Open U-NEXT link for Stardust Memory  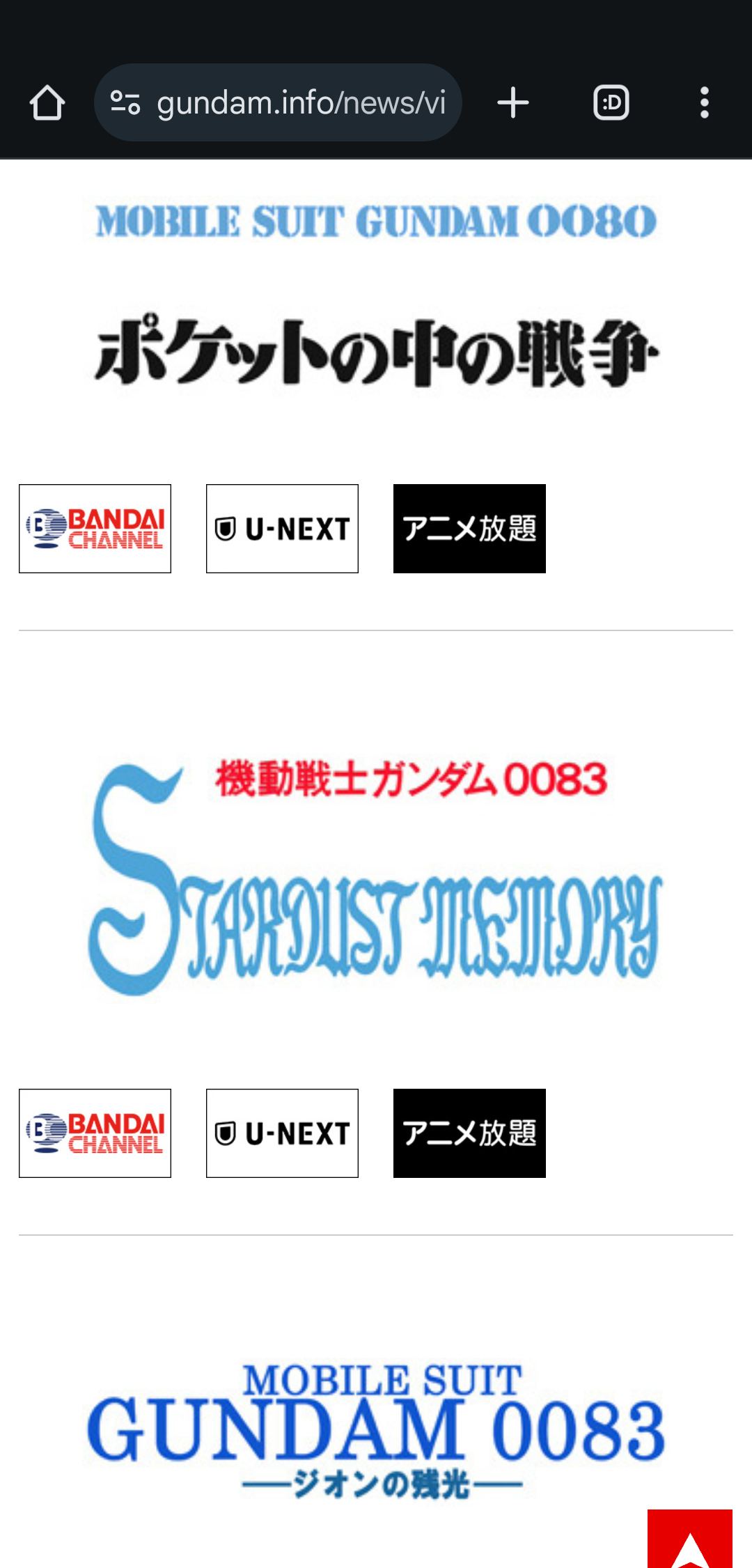tap(282, 1133)
